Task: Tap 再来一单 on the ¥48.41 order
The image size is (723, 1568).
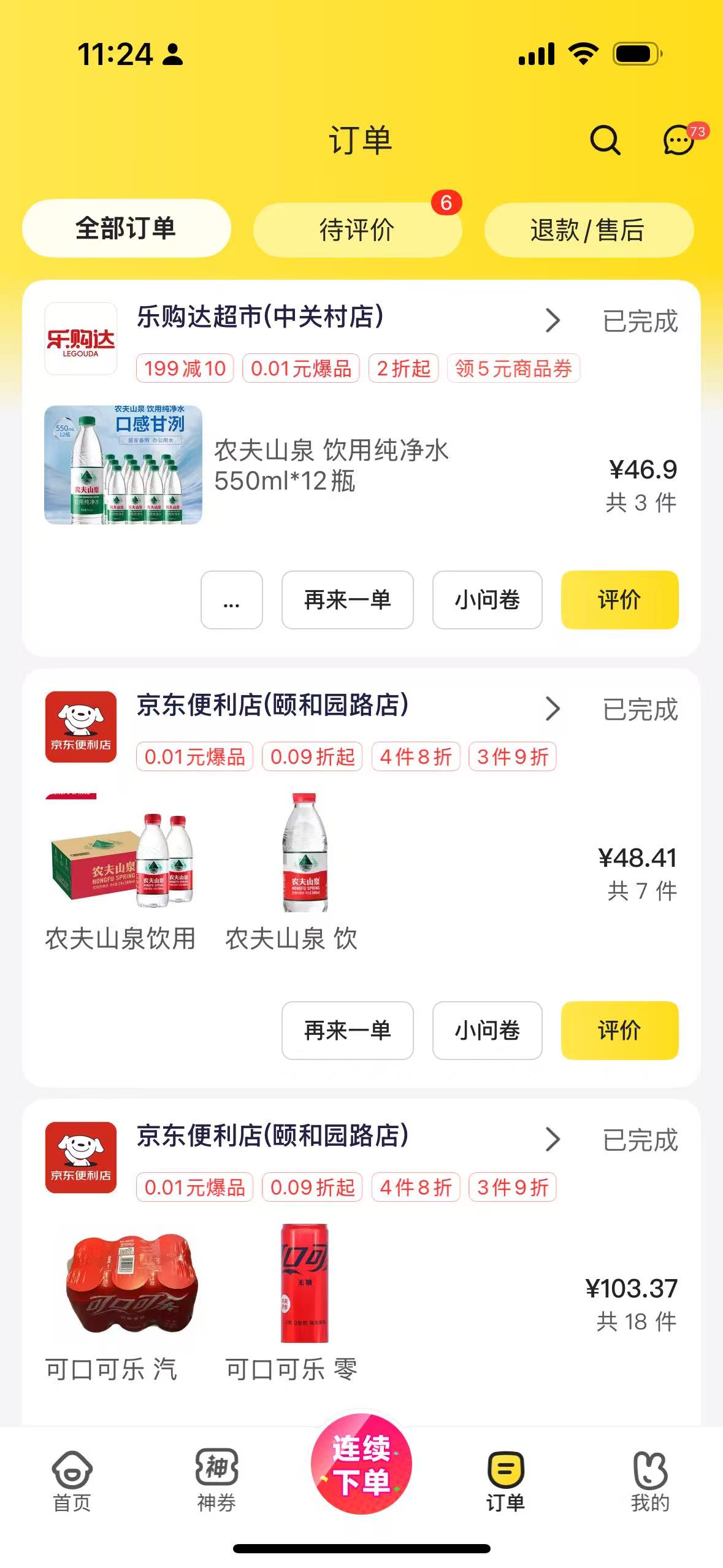Action: tap(347, 1030)
